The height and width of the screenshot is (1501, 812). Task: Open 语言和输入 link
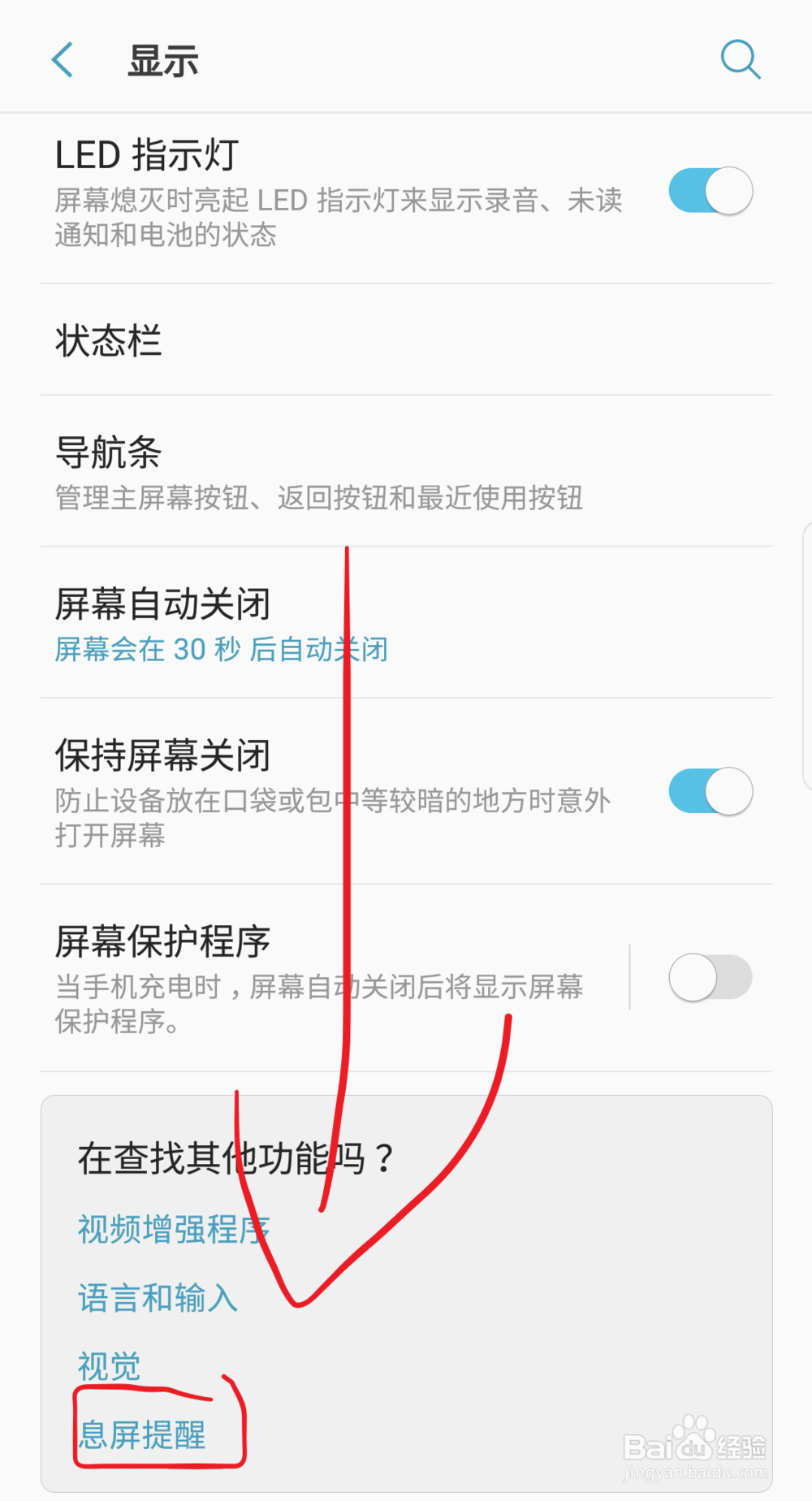click(157, 1299)
